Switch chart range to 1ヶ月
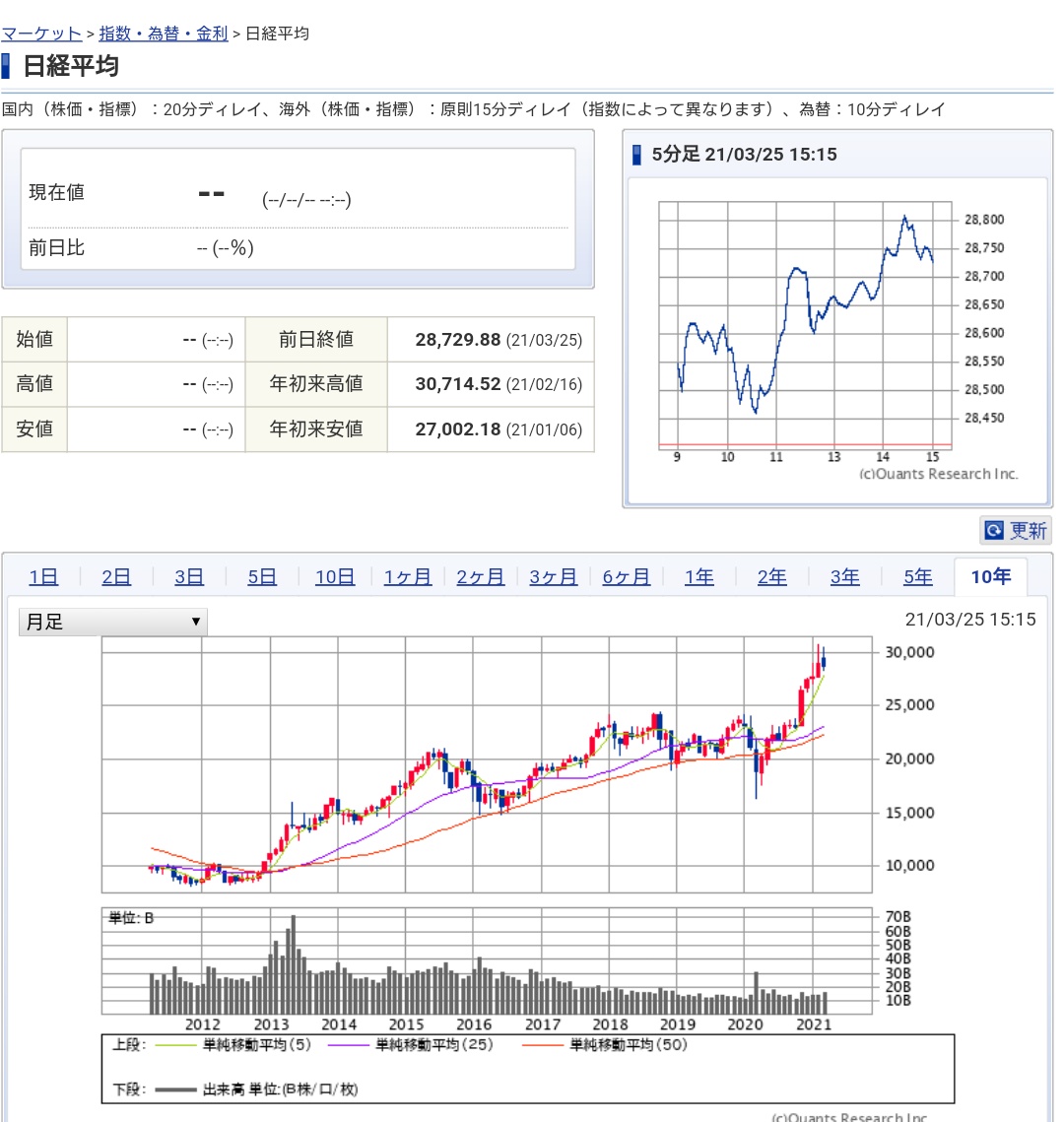 pos(408,577)
